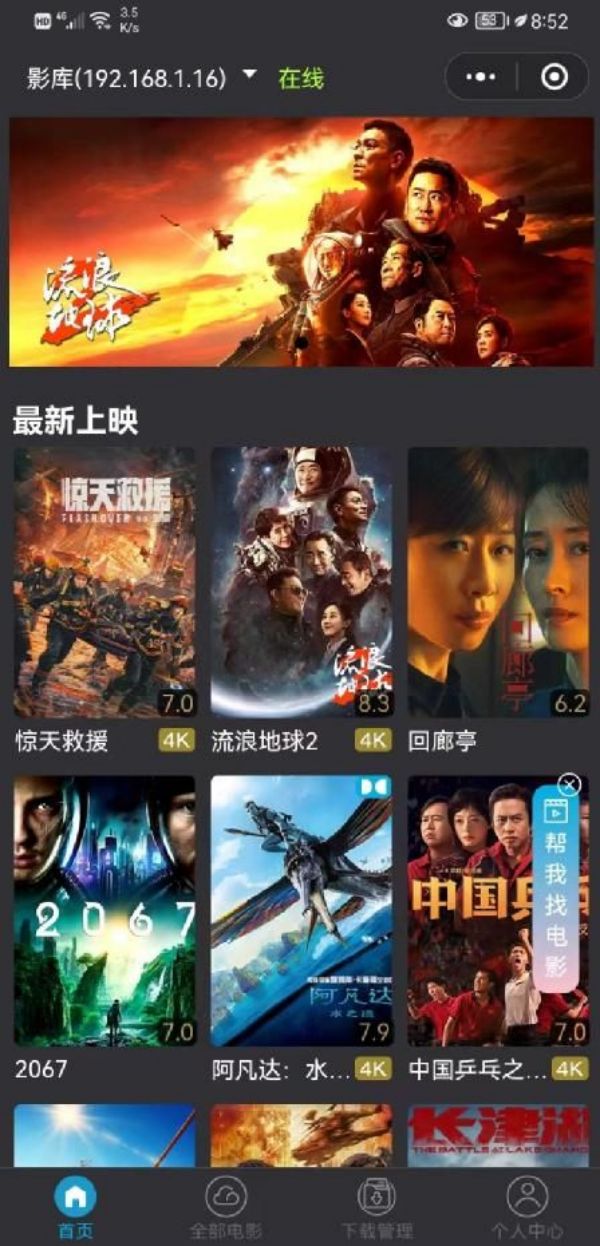The width and height of the screenshot is (600, 1246).
Task: Open the 下载管理 tab
Action: click(376, 1207)
